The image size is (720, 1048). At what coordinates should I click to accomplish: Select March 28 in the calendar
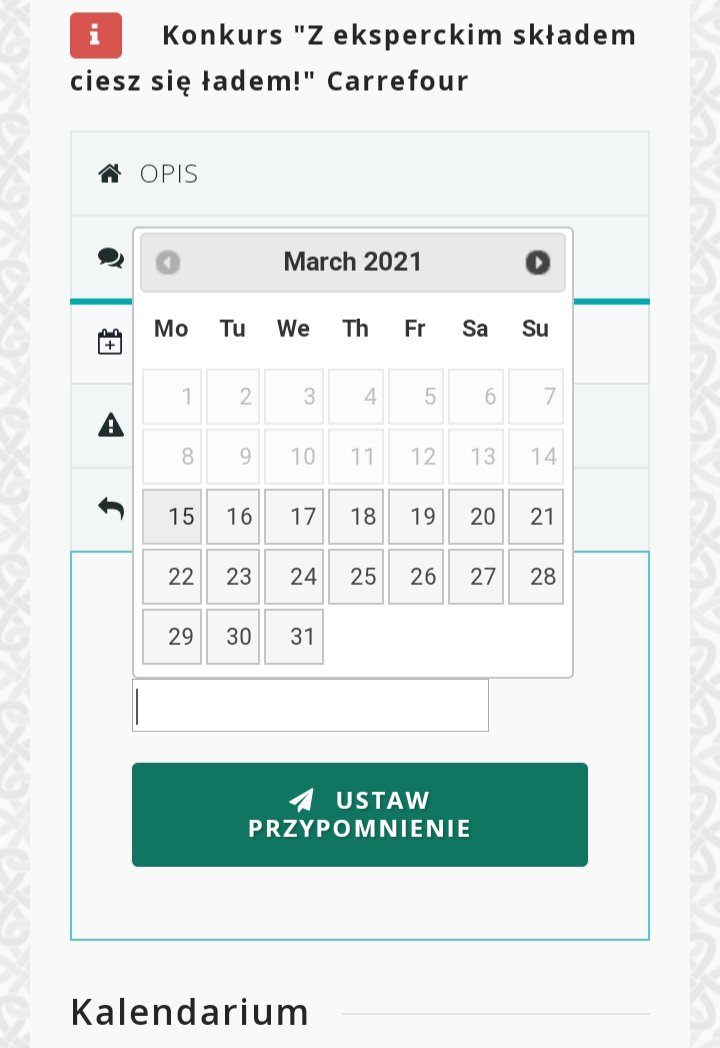[536, 577]
